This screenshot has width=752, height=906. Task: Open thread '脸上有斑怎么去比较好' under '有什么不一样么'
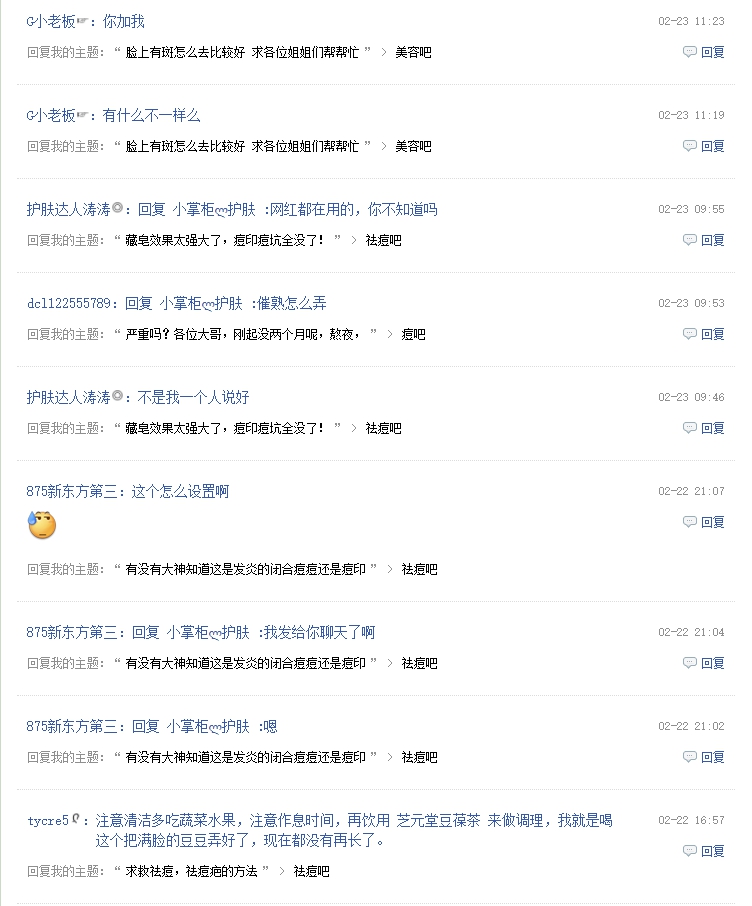[x=242, y=146]
